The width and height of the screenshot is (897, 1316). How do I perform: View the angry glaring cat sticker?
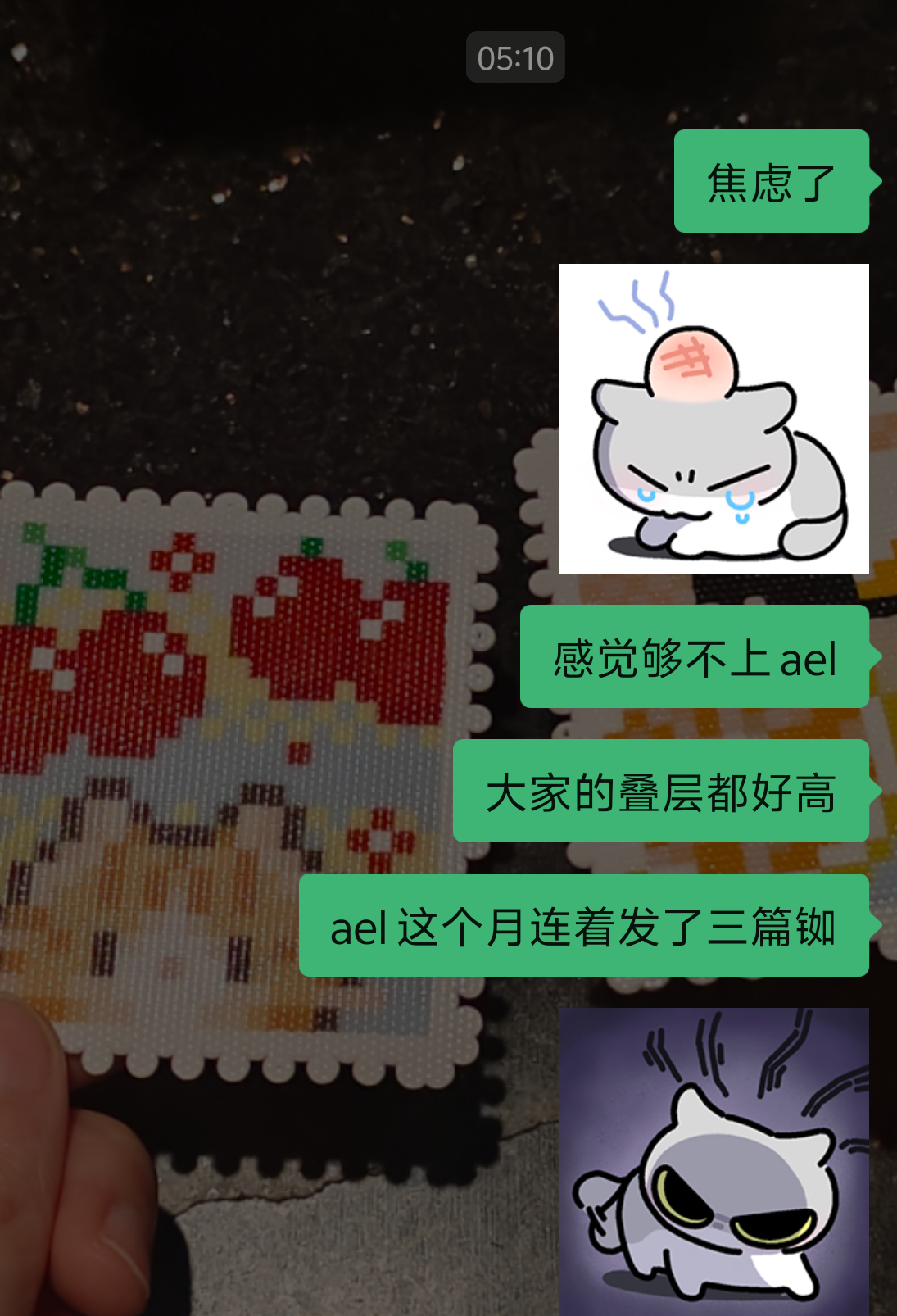coord(714,1160)
